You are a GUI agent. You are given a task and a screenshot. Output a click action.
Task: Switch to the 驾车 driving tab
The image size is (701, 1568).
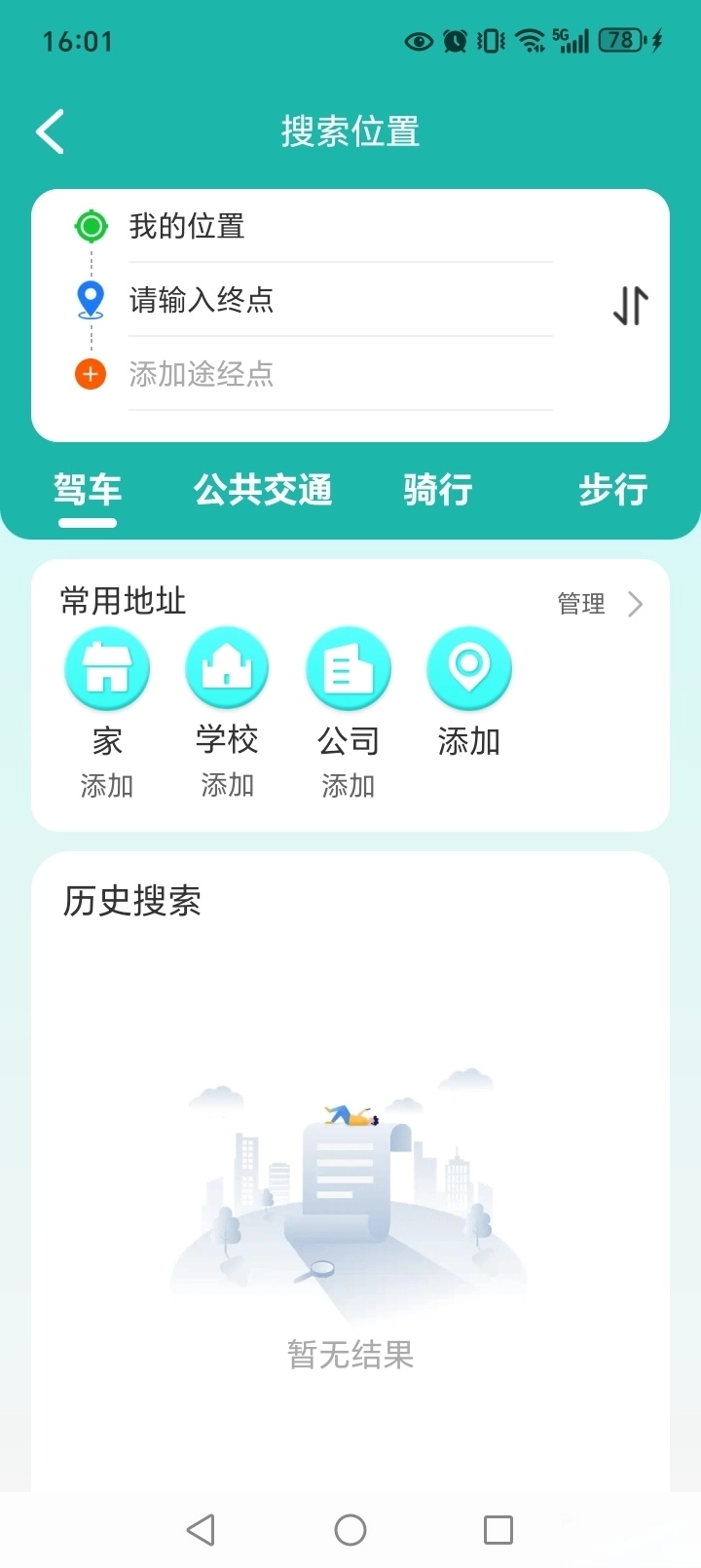tap(87, 490)
